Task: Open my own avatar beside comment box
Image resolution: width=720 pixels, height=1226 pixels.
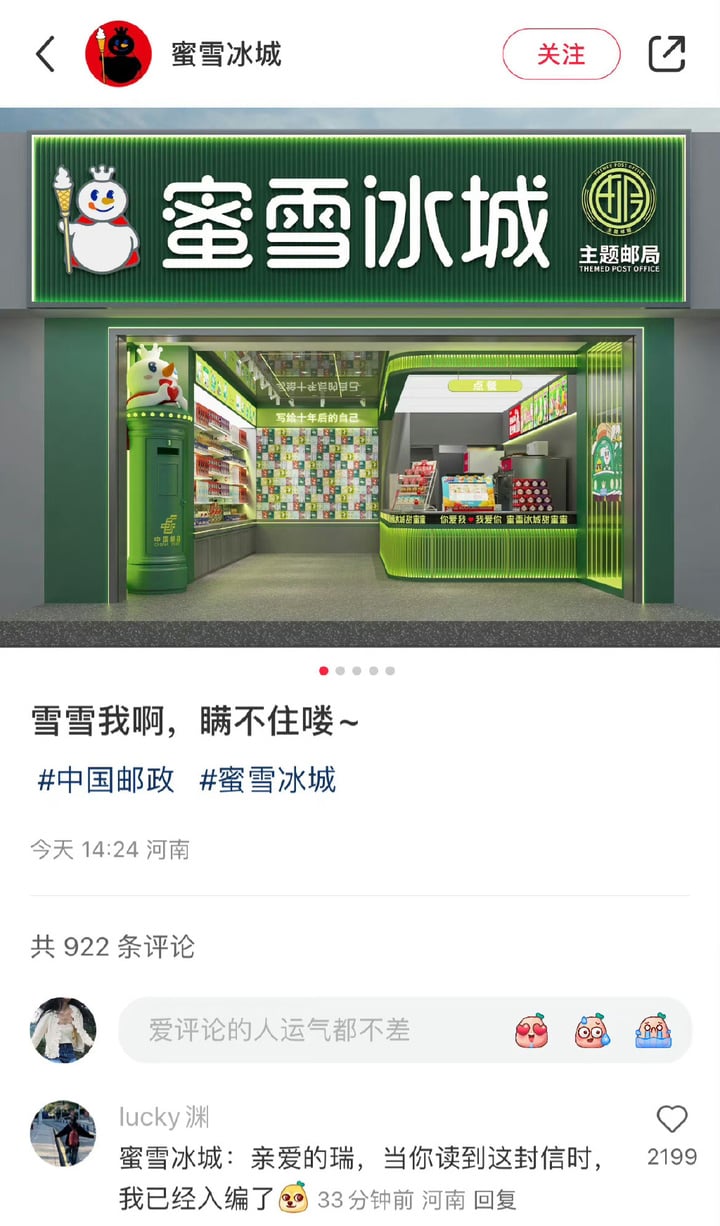Action: [63, 1030]
